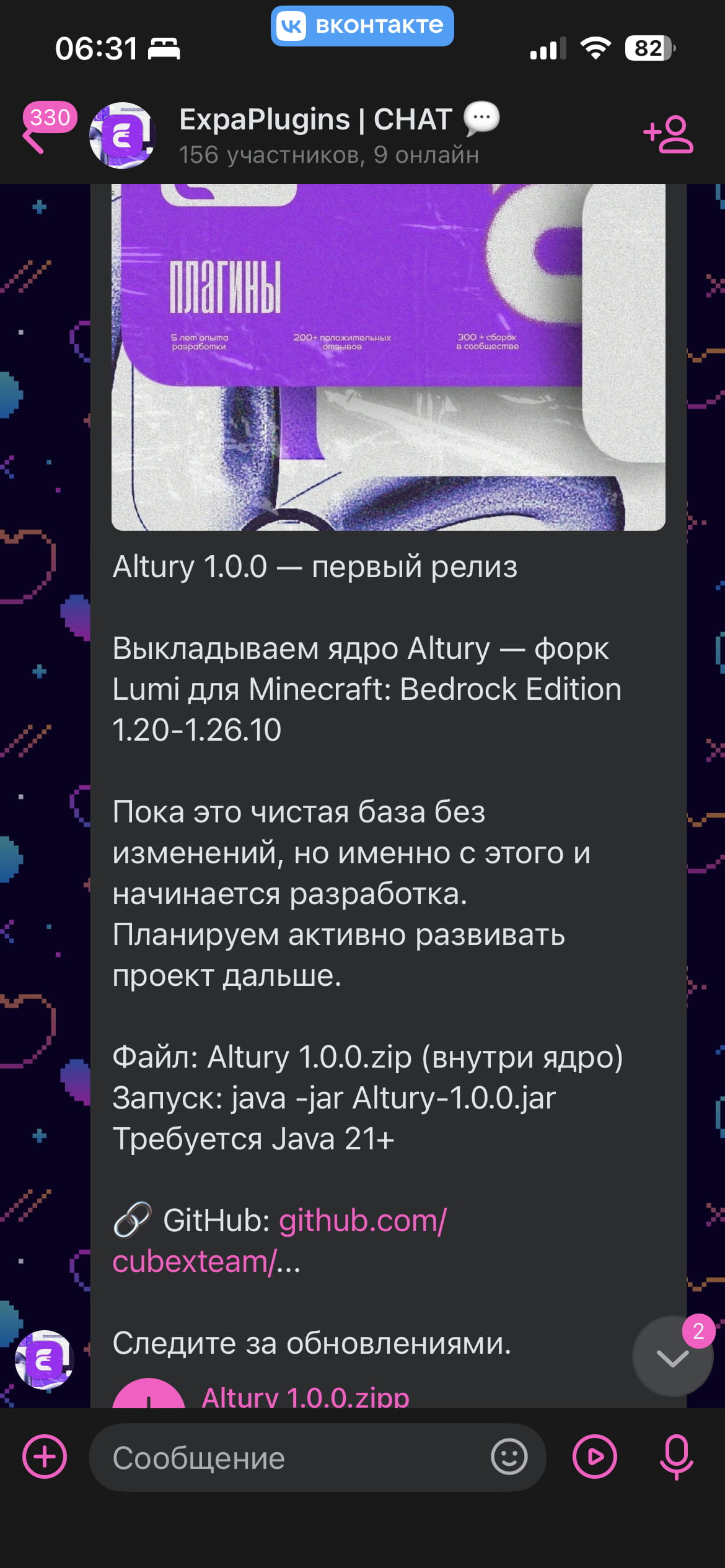Image resolution: width=725 pixels, height=1568 pixels.
Task: Open the attachment plus menu
Action: (x=45, y=1457)
